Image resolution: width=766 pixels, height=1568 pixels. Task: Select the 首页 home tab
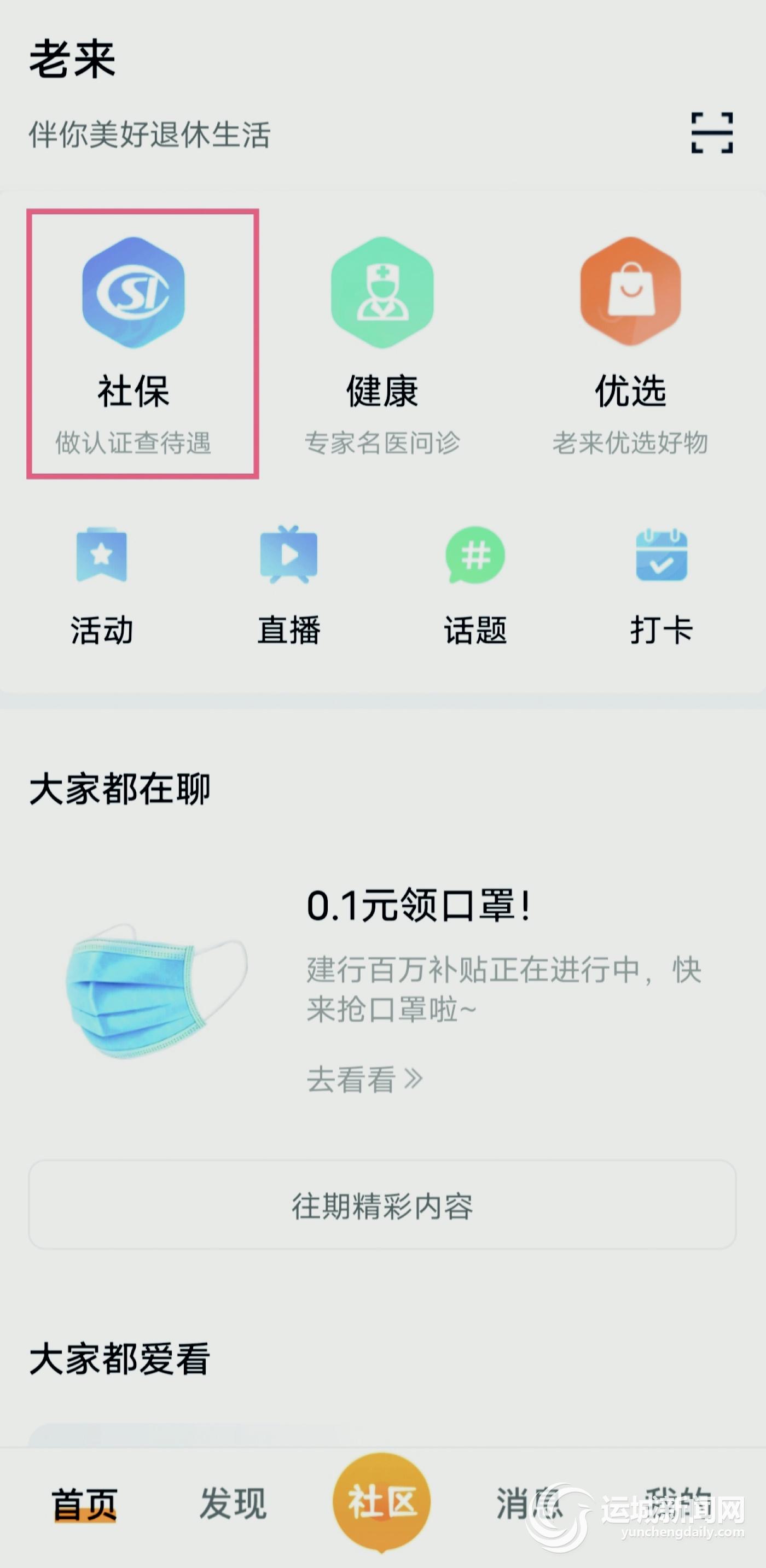tap(84, 1503)
